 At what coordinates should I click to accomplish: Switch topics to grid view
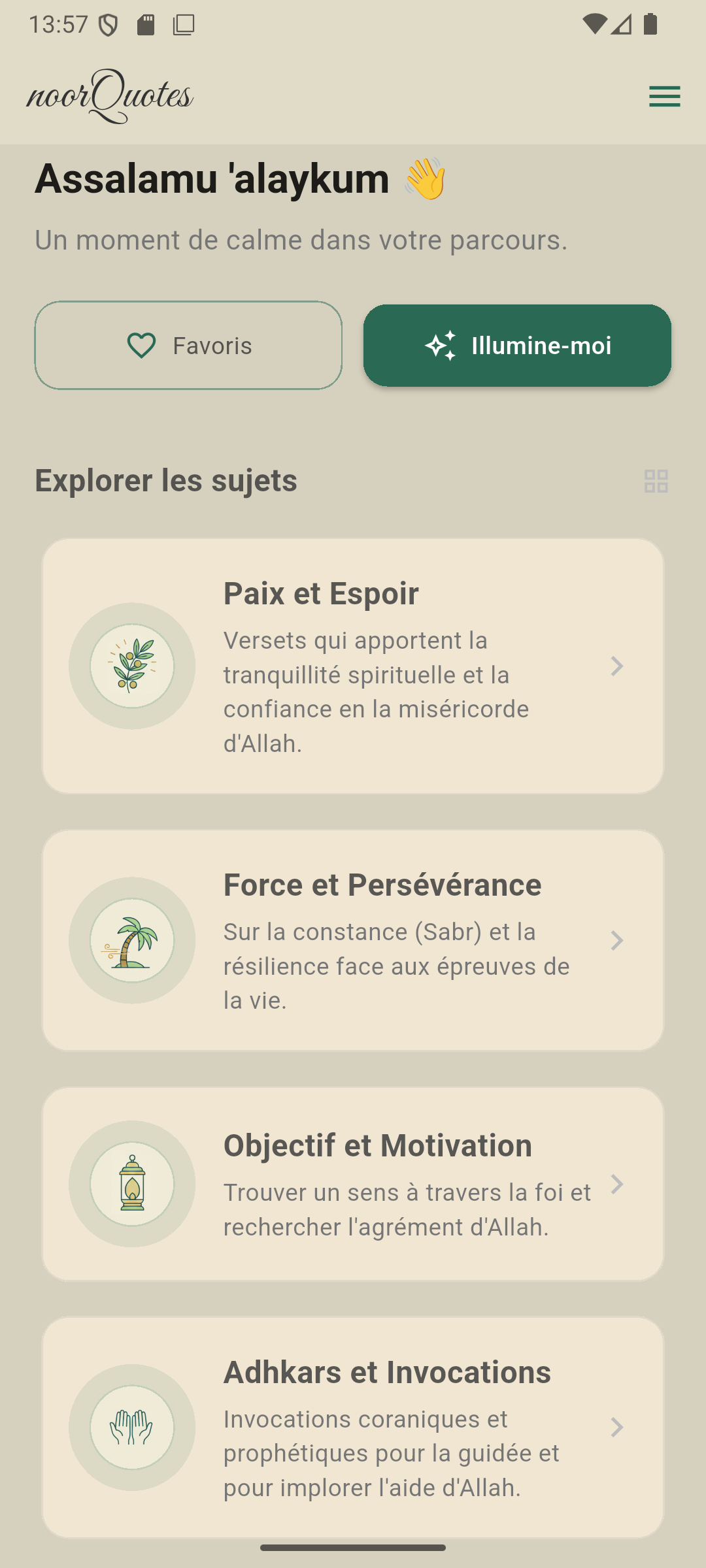point(656,482)
